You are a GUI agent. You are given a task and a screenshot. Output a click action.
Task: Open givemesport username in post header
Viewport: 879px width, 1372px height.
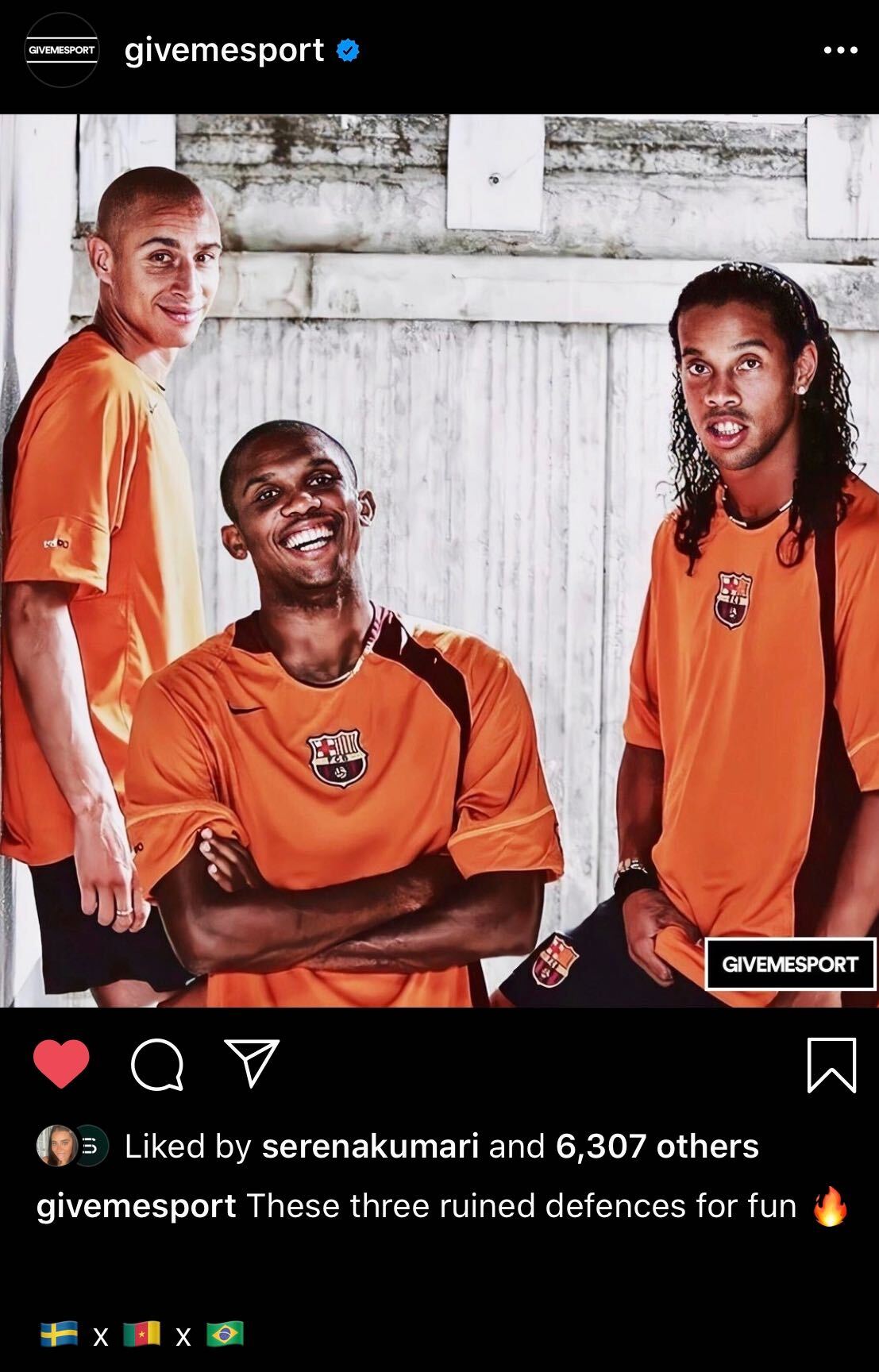tap(224, 50)
